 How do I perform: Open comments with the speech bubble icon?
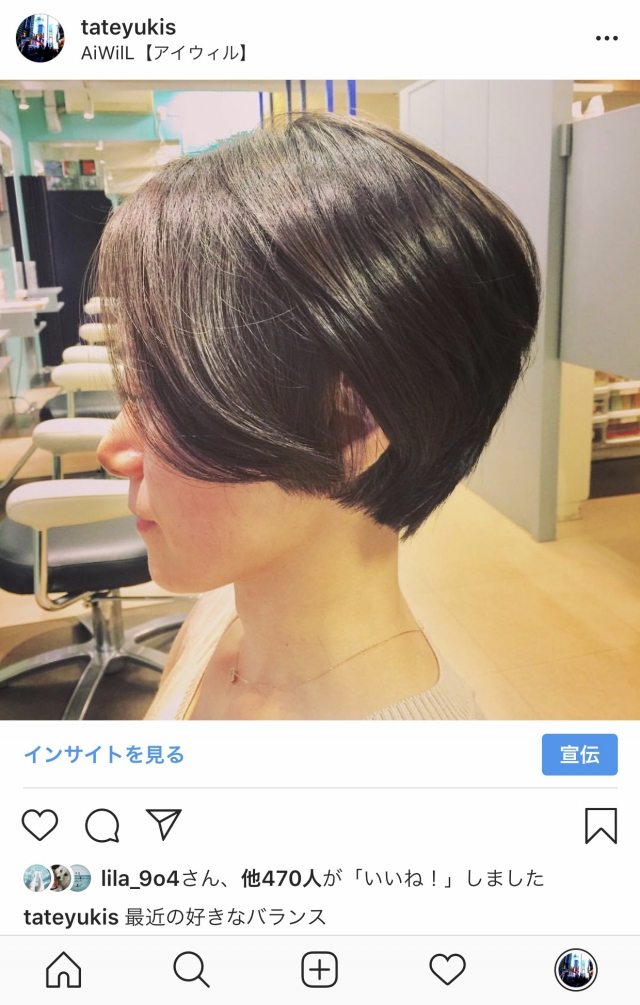coord(102,825)
